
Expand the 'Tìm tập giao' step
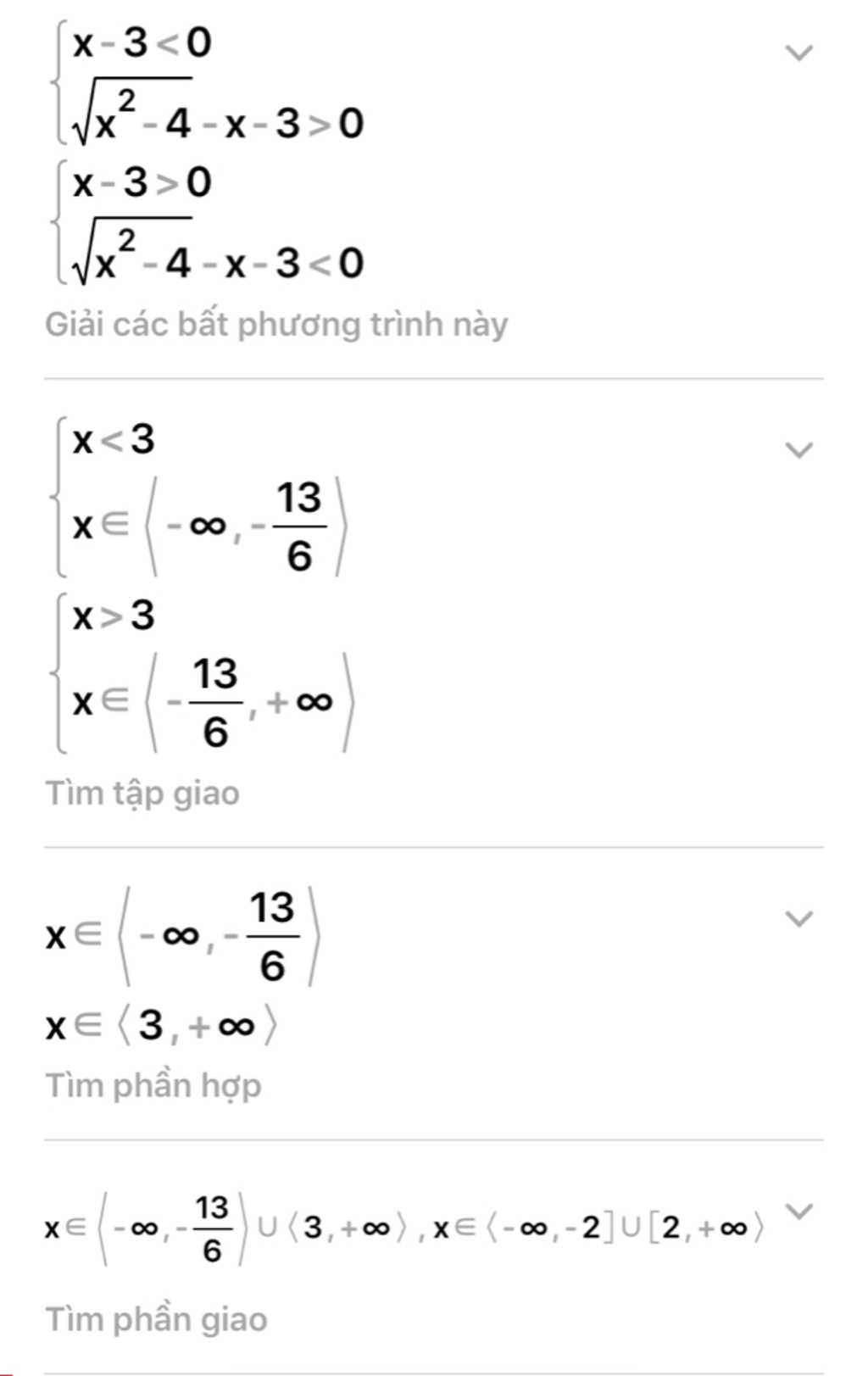pos(798,449)
